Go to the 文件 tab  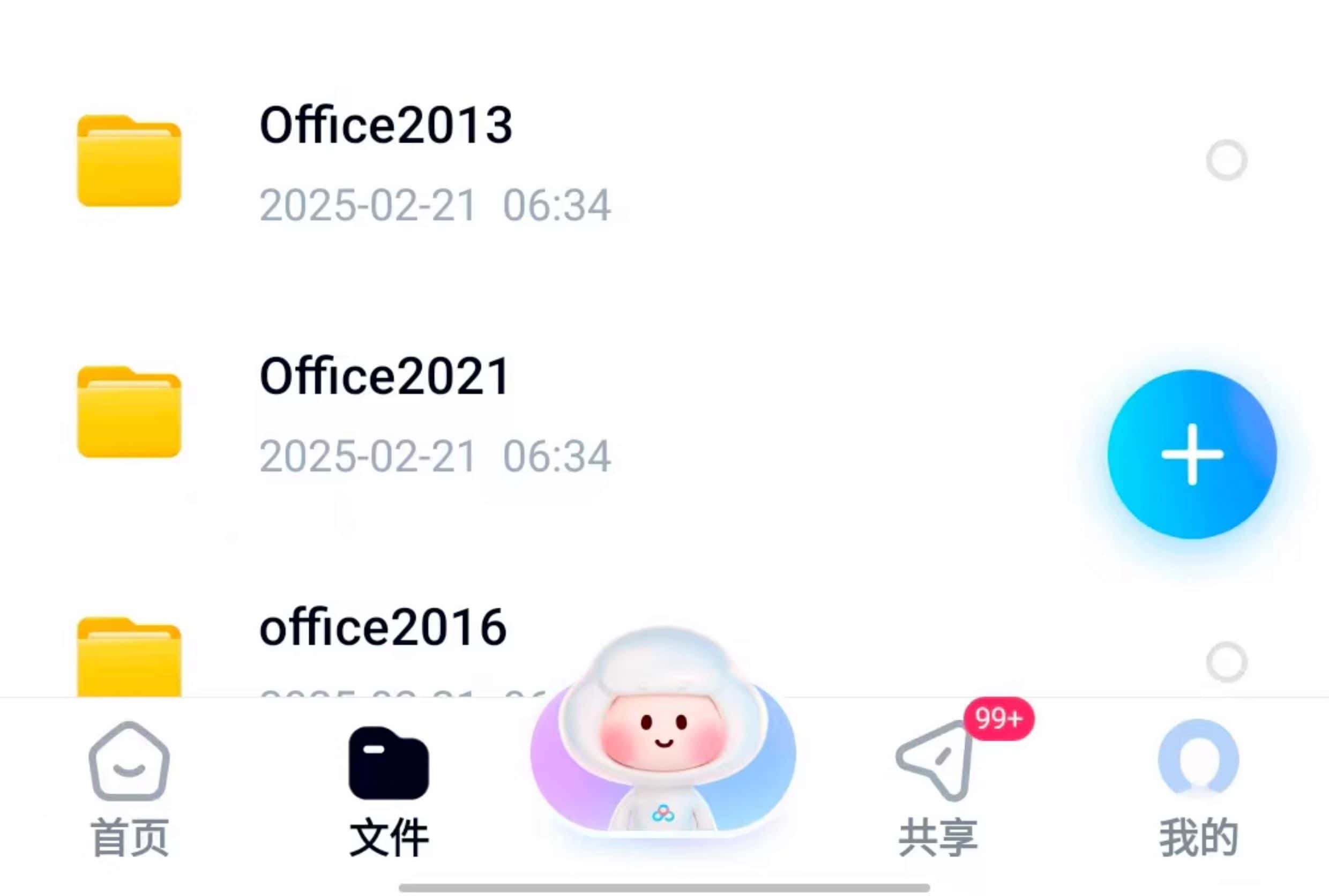(x=389, y=789)
